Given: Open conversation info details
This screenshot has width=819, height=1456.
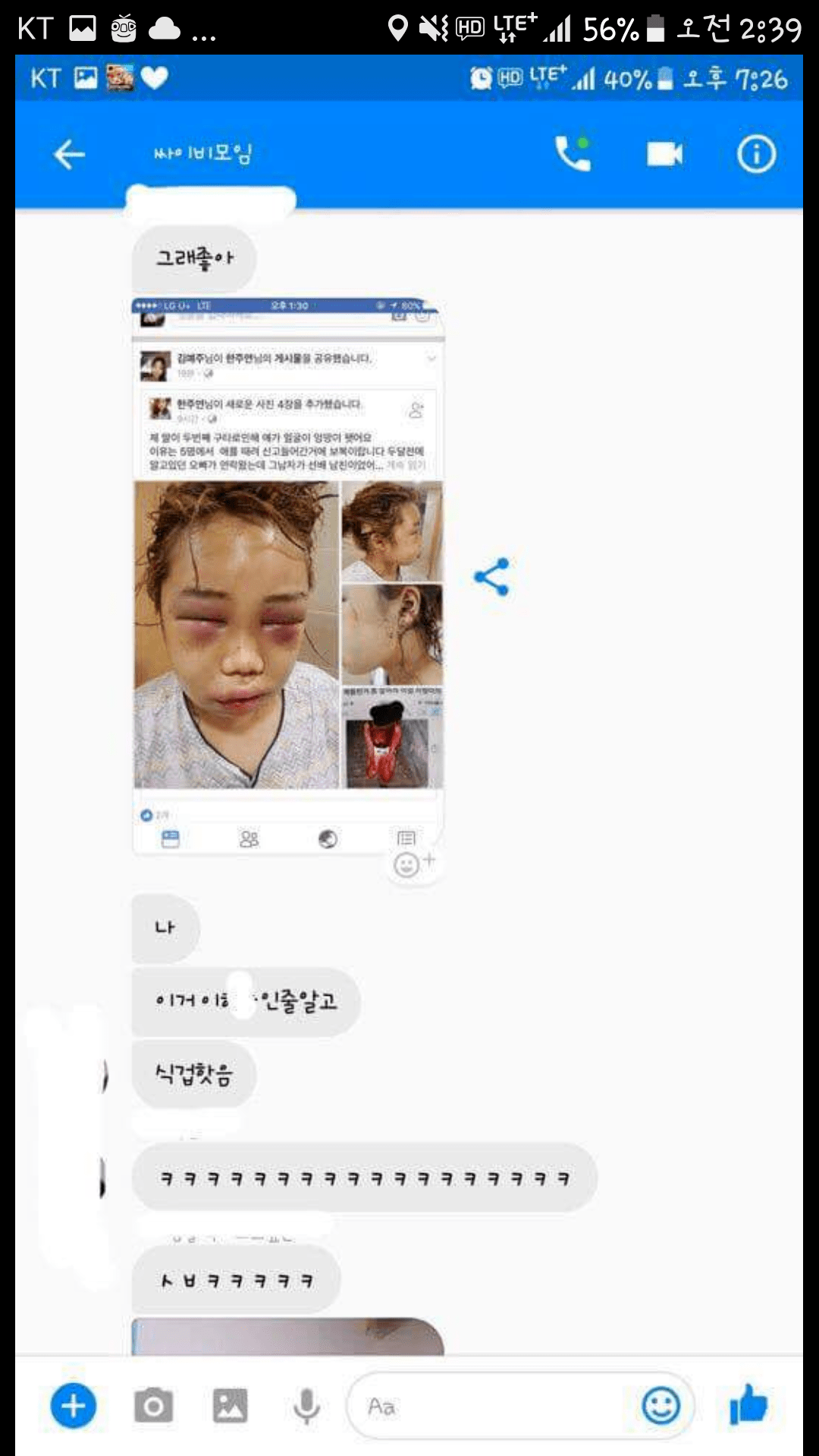Looking at the screenshot, I should [756, 155].
